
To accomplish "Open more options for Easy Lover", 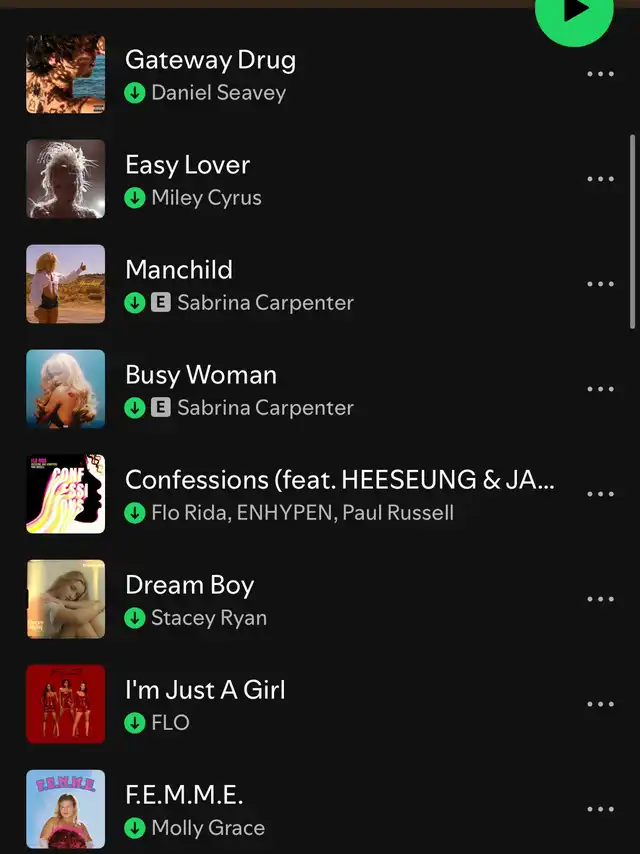I will tap(600, 179).
